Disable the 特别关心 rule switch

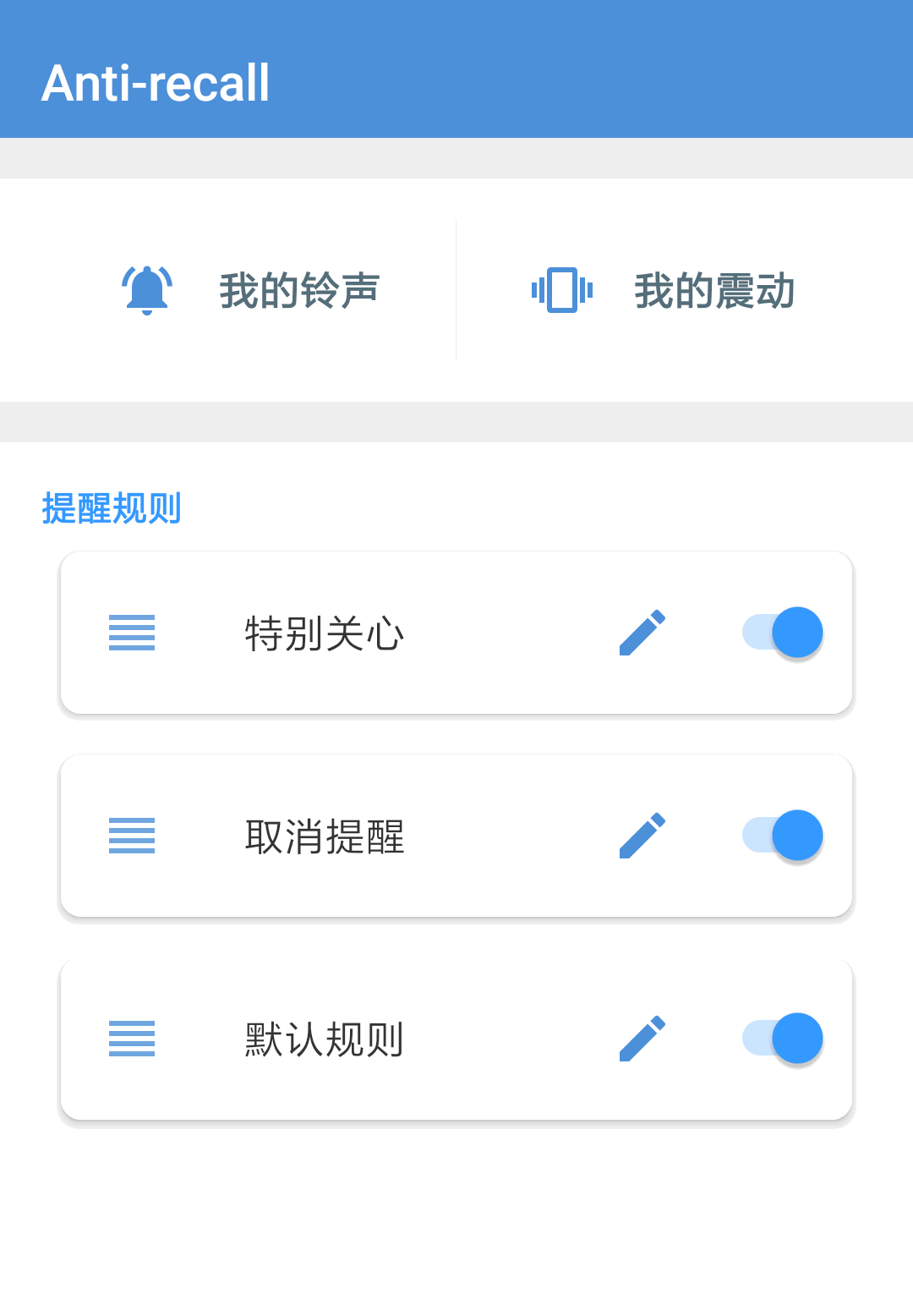pyautogui.click(x=783, y=633)
